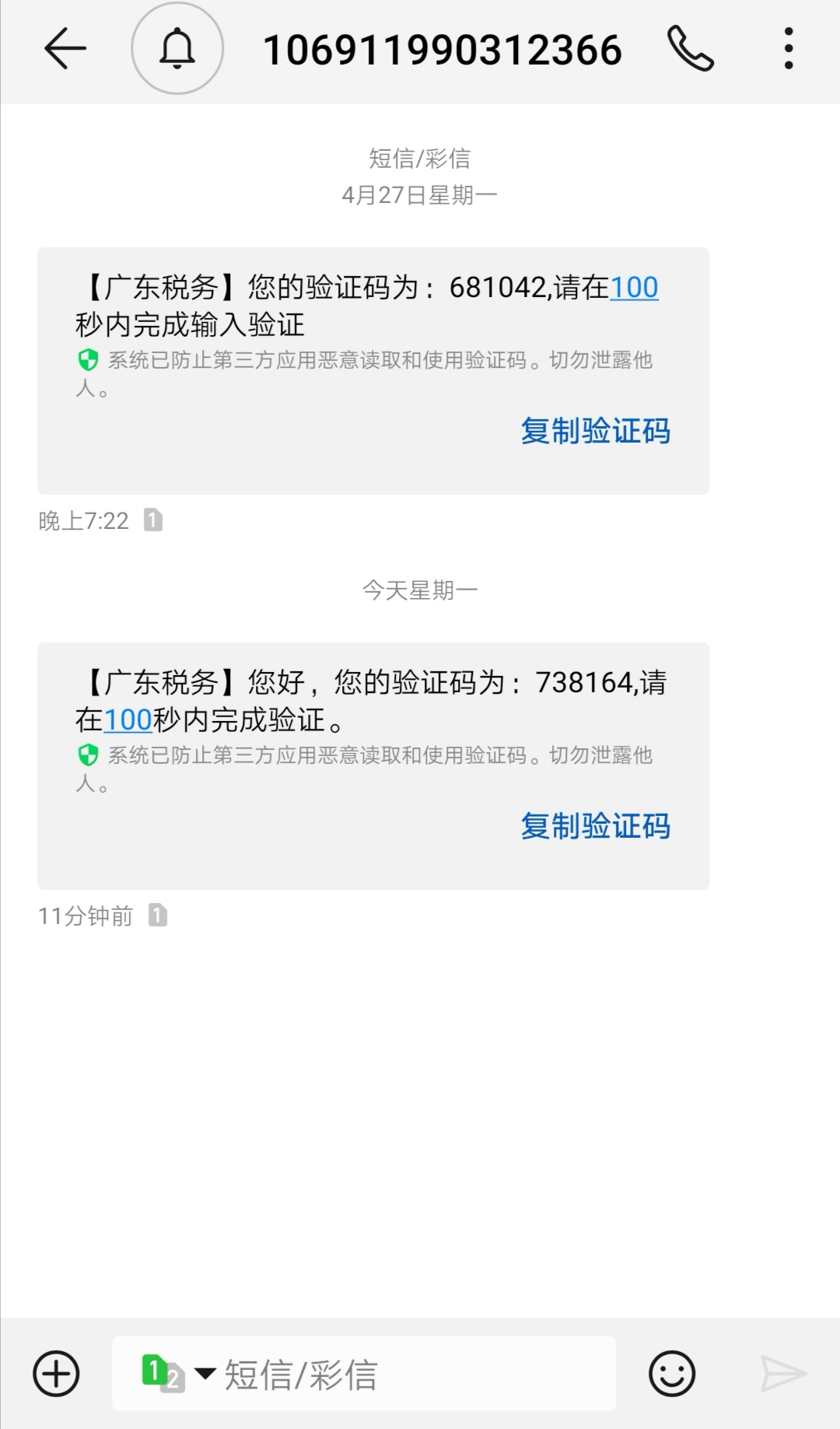Screen dimensions: 840x1429
Task: Tap the send message arrow
Action: point(782,1374)
